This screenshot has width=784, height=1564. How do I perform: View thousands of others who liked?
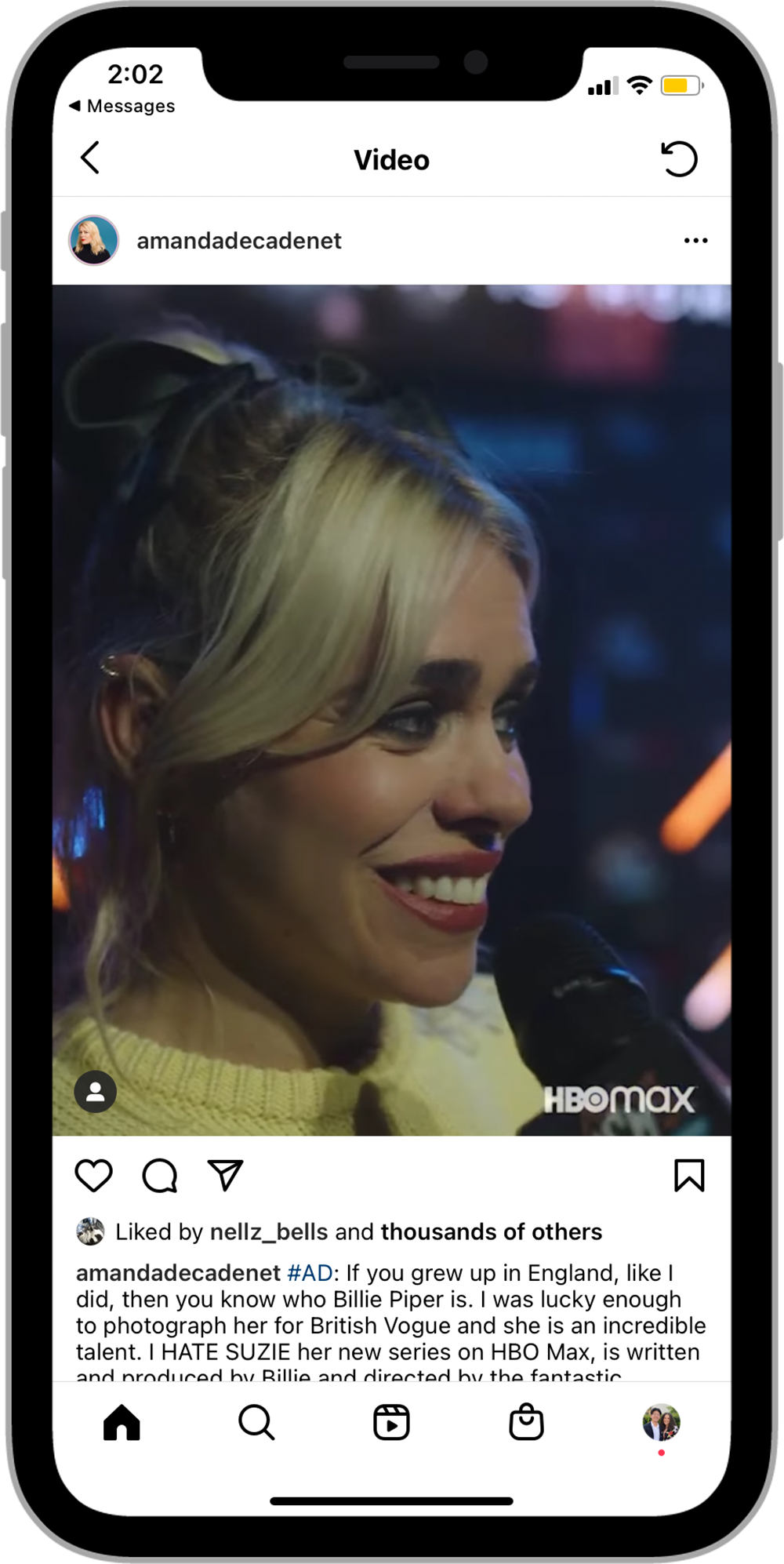click(492, 1232)
